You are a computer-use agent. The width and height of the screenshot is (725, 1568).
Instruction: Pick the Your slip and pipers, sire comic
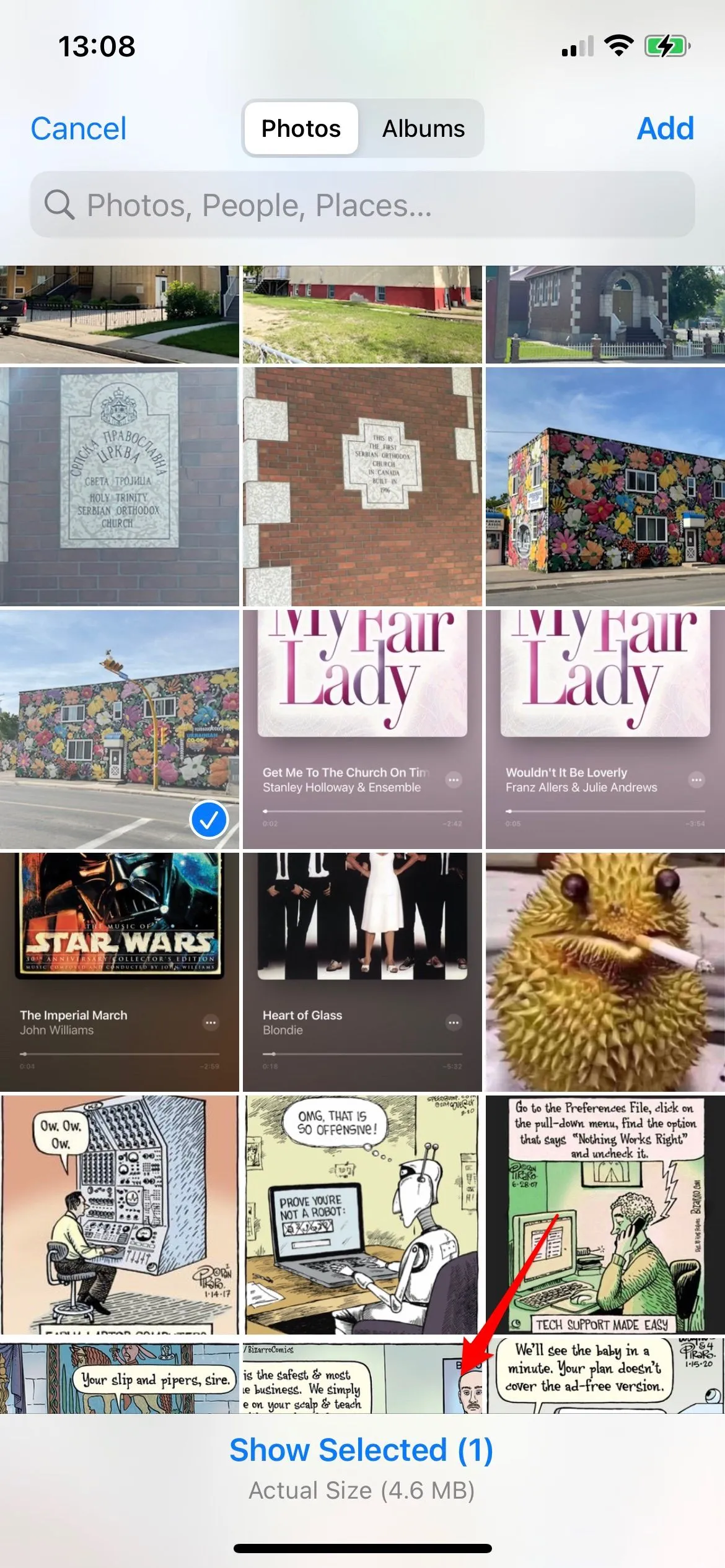coord(119,1379)
